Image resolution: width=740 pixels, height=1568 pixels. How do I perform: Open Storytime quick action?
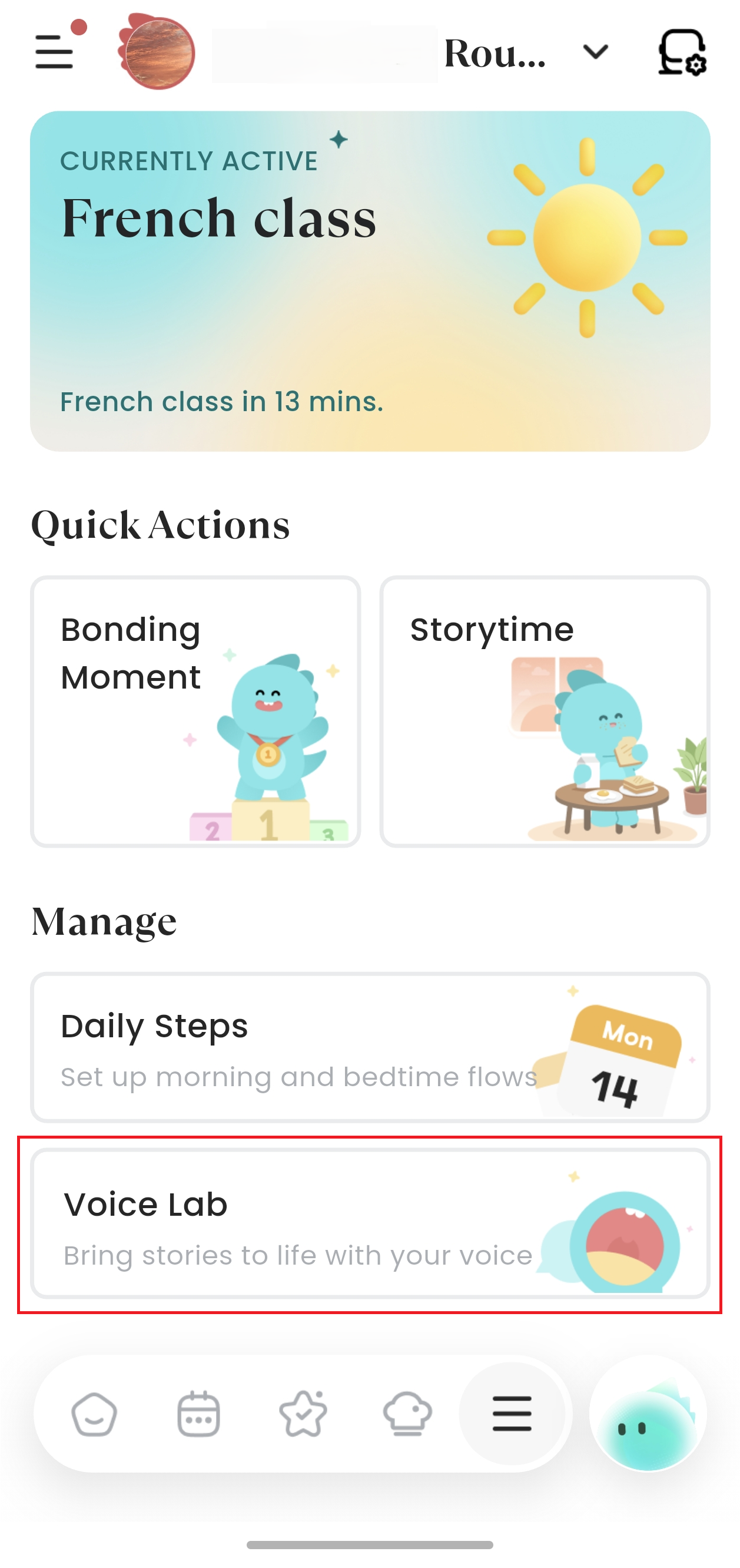(545, 711)
